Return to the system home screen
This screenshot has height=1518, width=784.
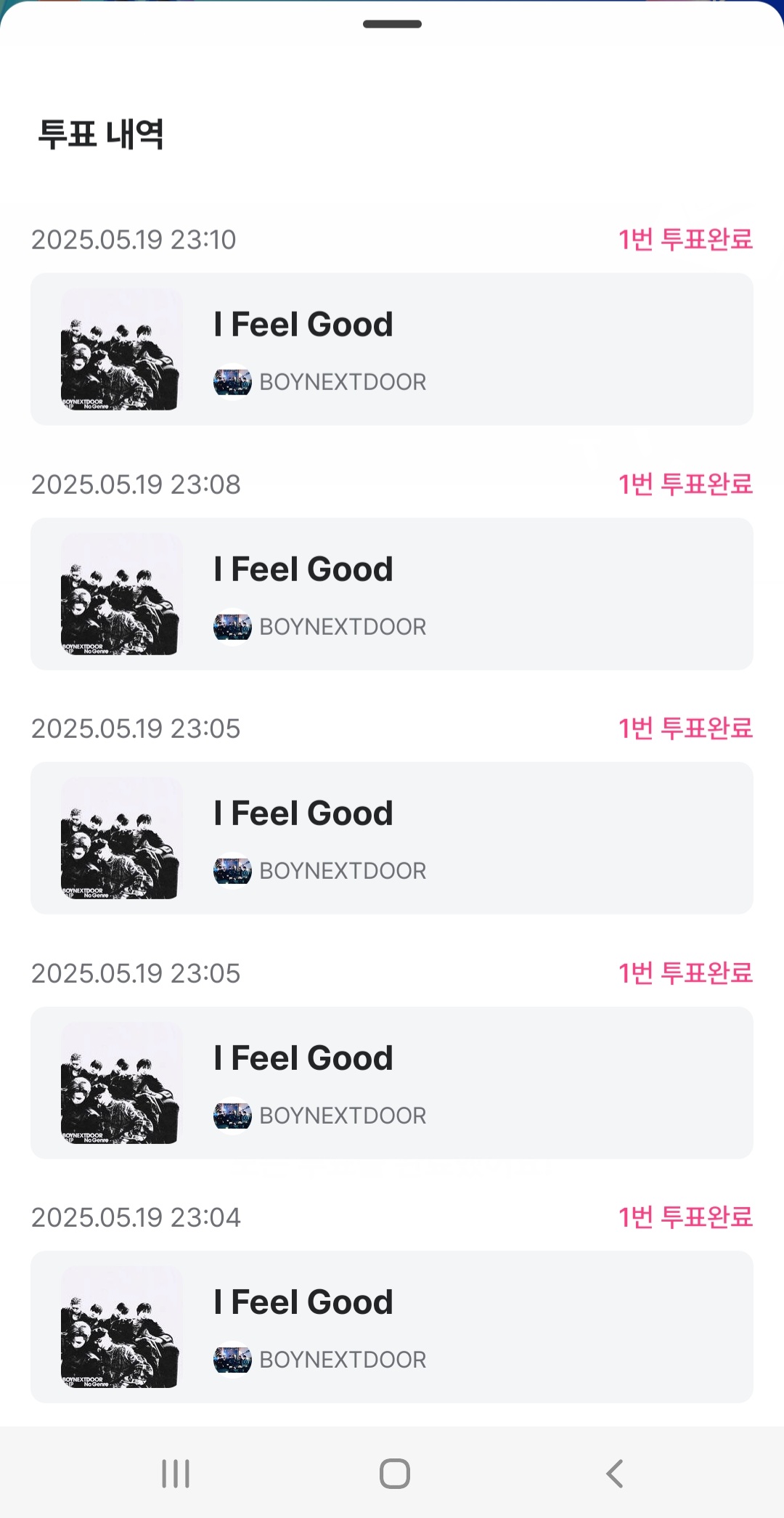coord(395,1474)
